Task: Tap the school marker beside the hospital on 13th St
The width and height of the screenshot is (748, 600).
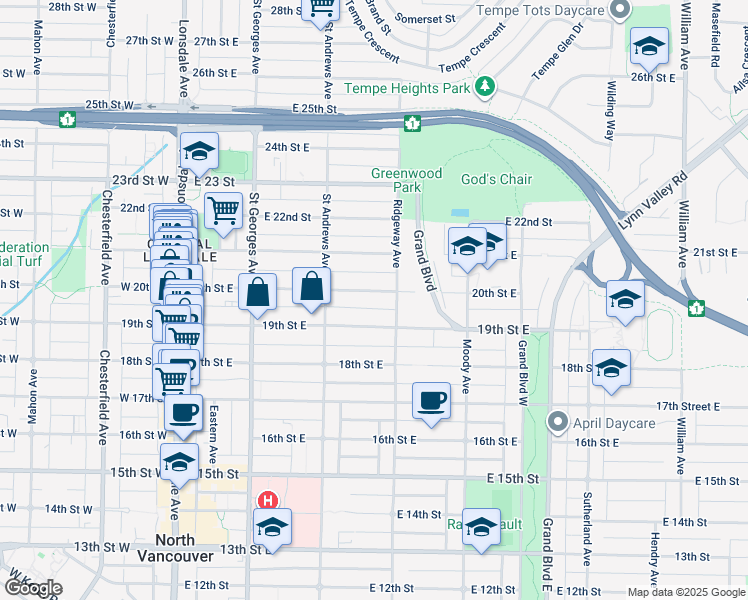Action: pos(272,527)
